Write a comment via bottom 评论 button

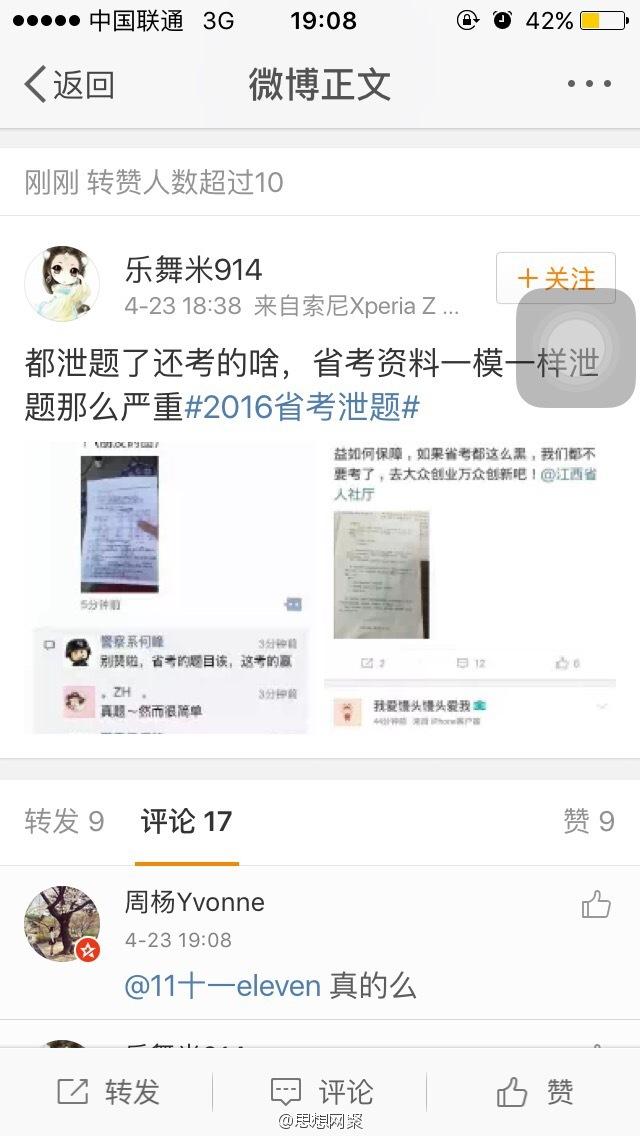322,1092
